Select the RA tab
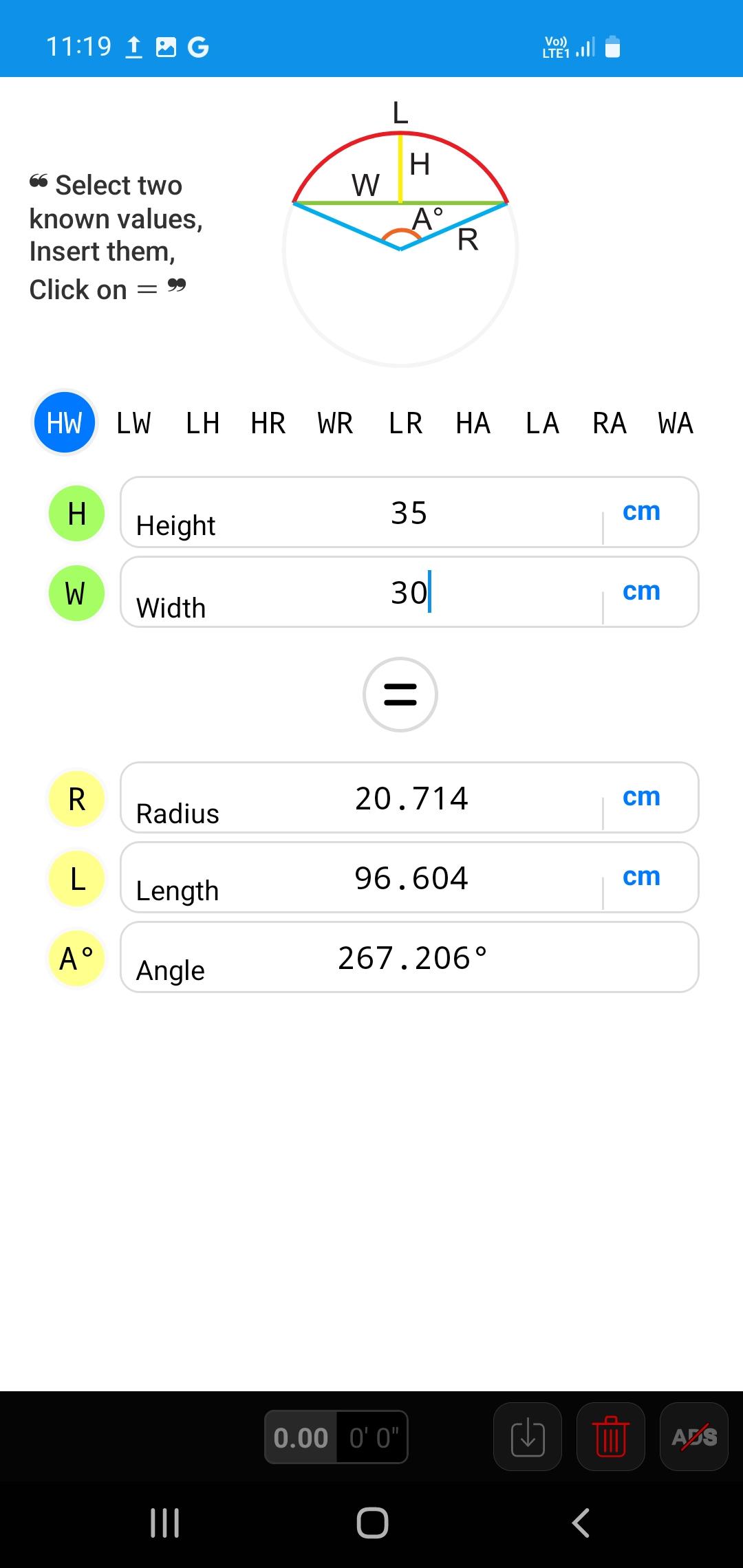The width and height of the screenshot is (743, 1568). tap(610, 423)
